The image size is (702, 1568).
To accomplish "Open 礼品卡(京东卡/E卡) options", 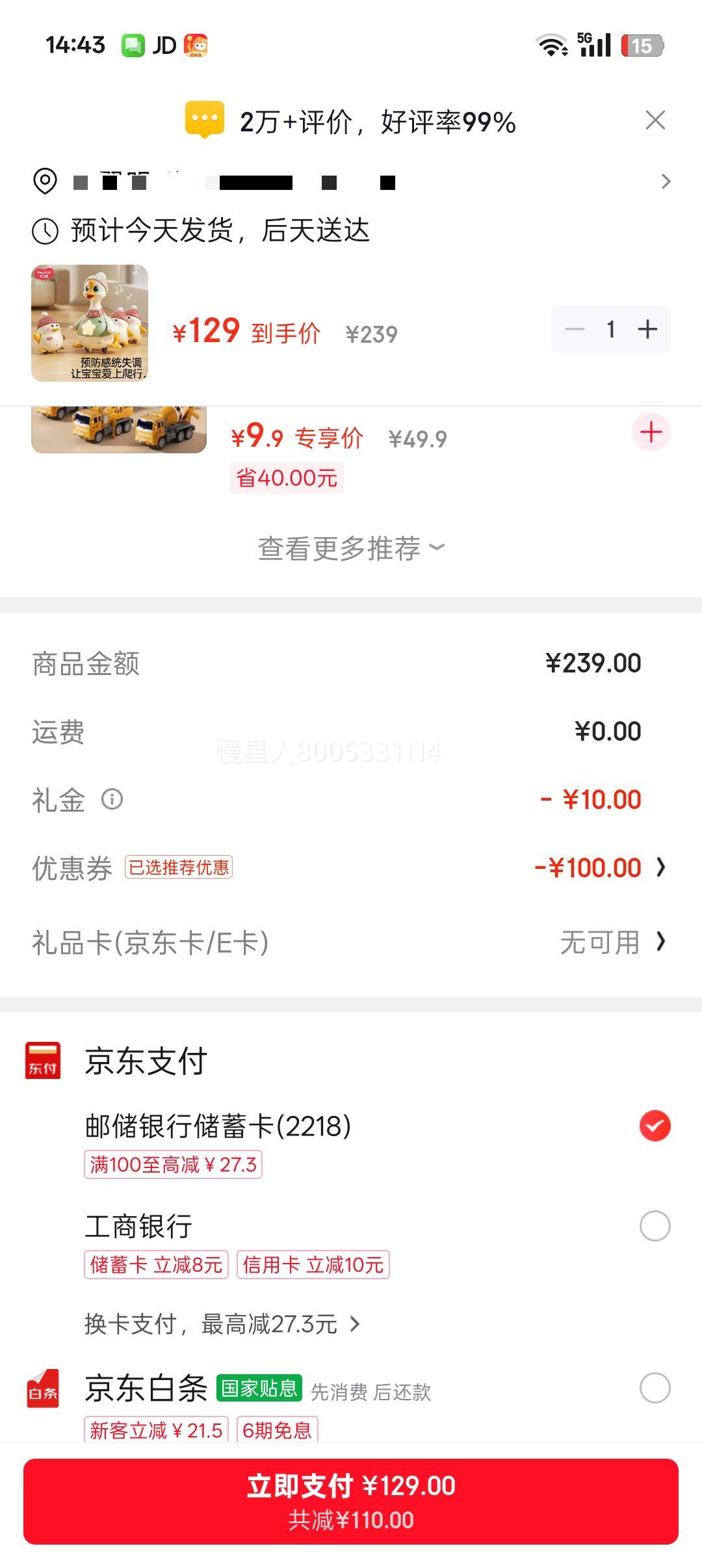I will (x=662, y=941).
